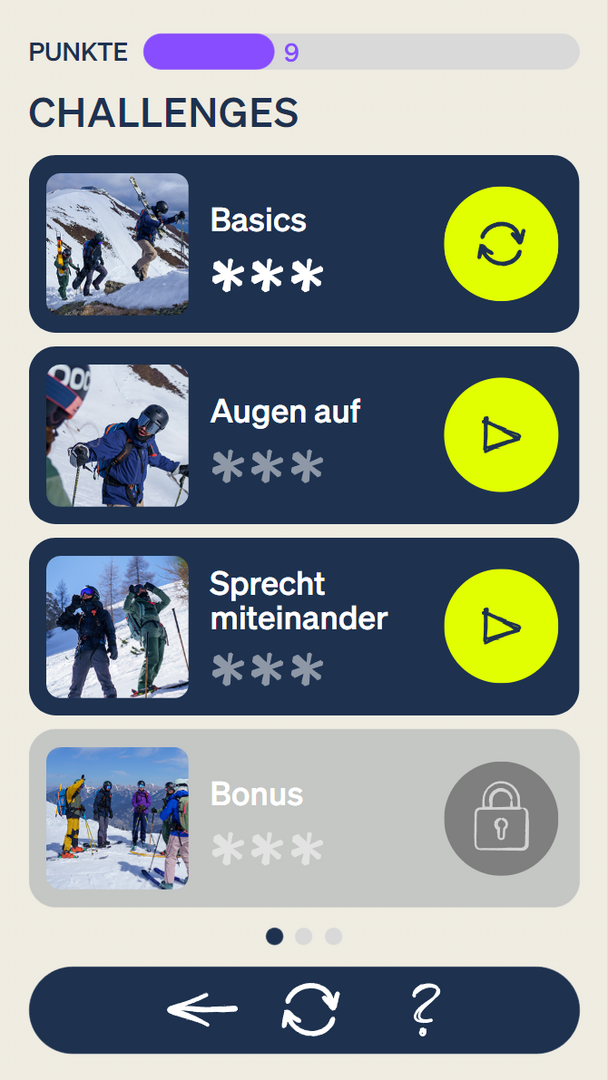
Task: Jump to the third page dot
Action: tap(333, 936)
